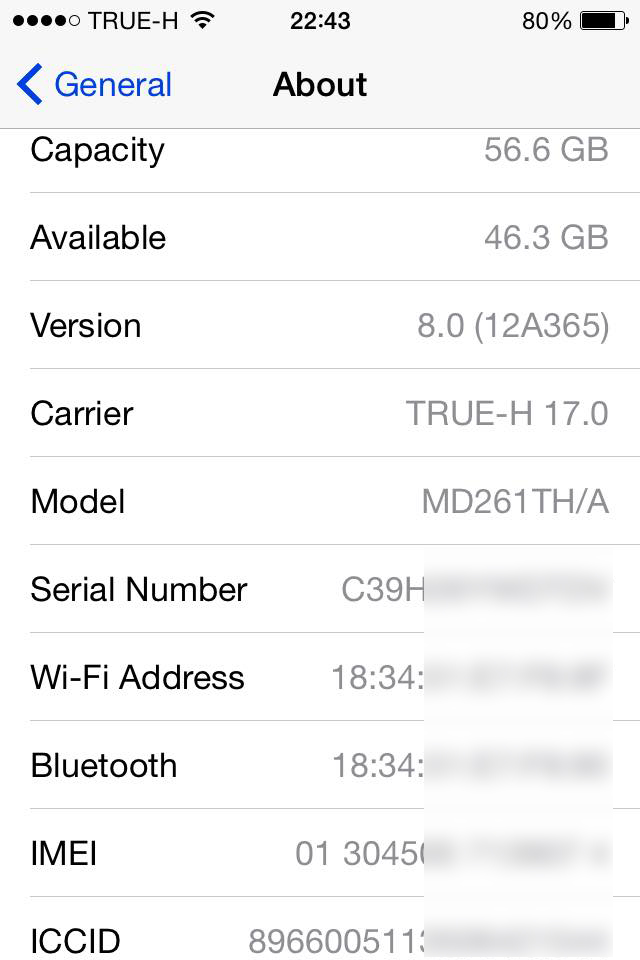Go back to General settings
640x960 pixels.
click(x=95, y=85)
